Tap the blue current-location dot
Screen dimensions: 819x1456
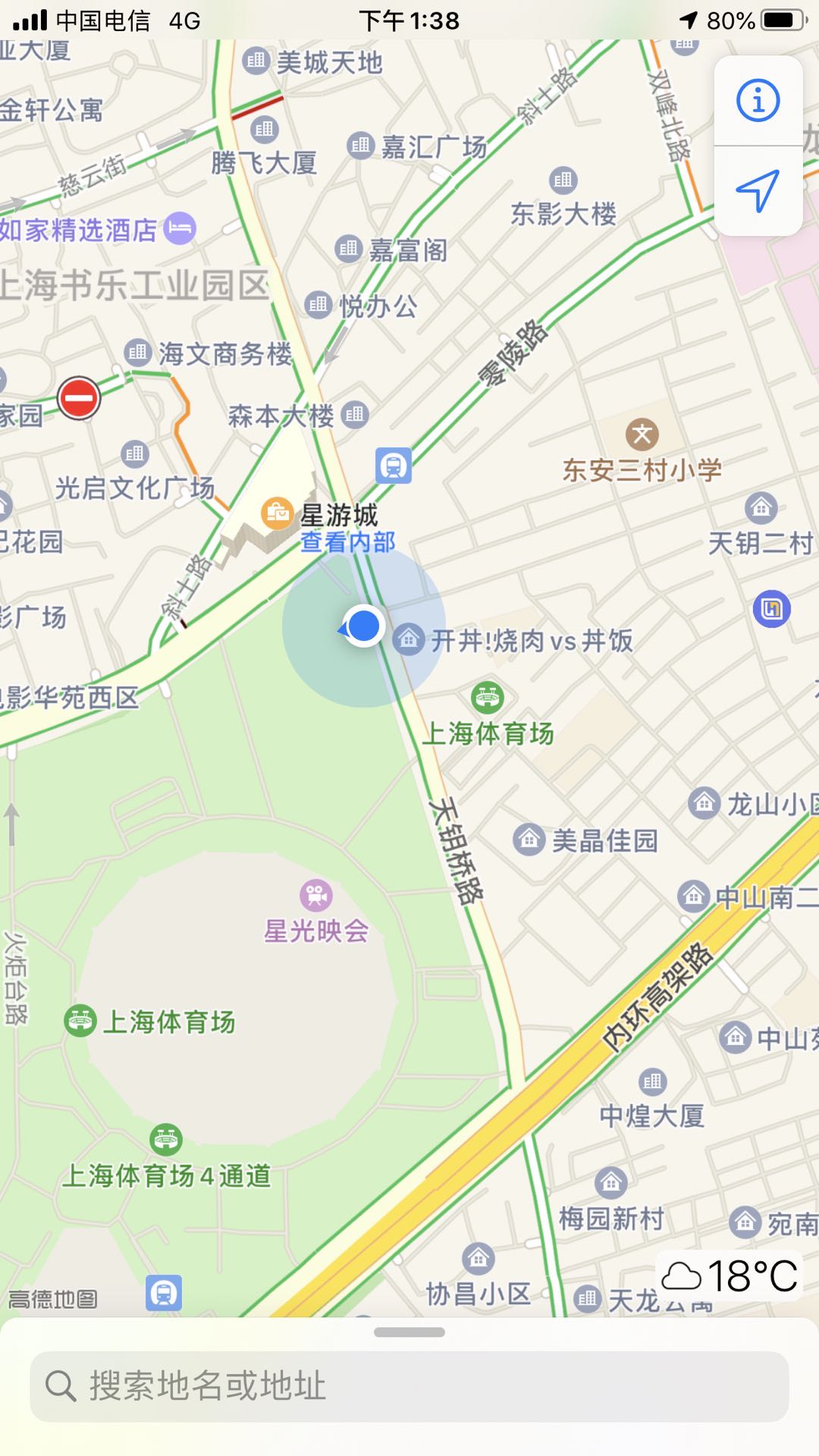[364, 626]
